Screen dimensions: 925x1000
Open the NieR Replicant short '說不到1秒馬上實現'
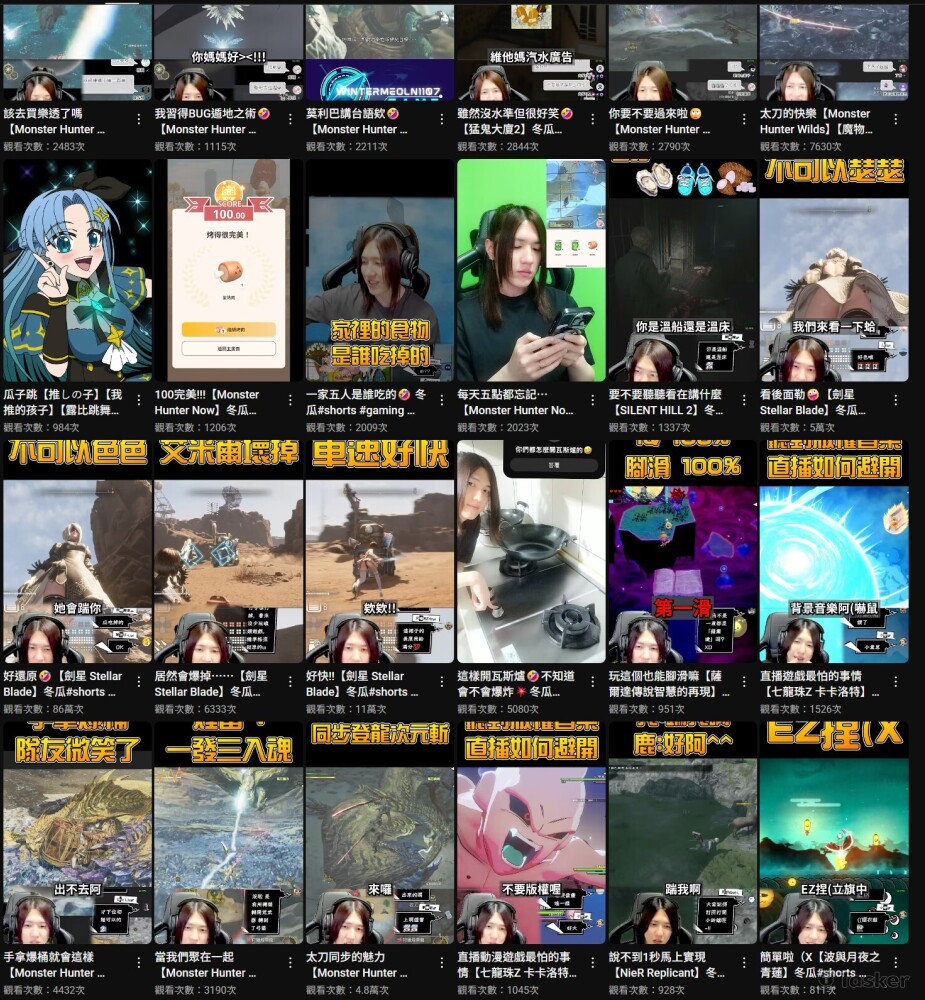pos(682,832)
